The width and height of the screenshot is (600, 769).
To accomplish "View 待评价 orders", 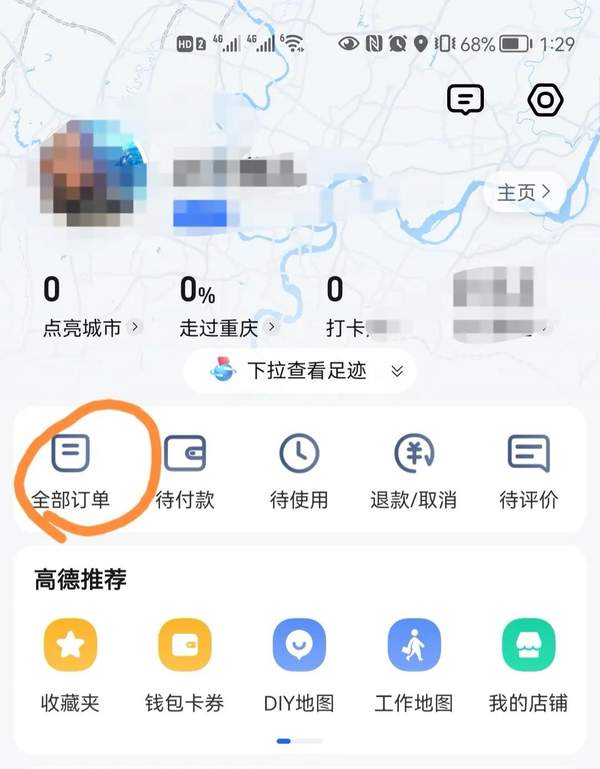I will [529, 469].
